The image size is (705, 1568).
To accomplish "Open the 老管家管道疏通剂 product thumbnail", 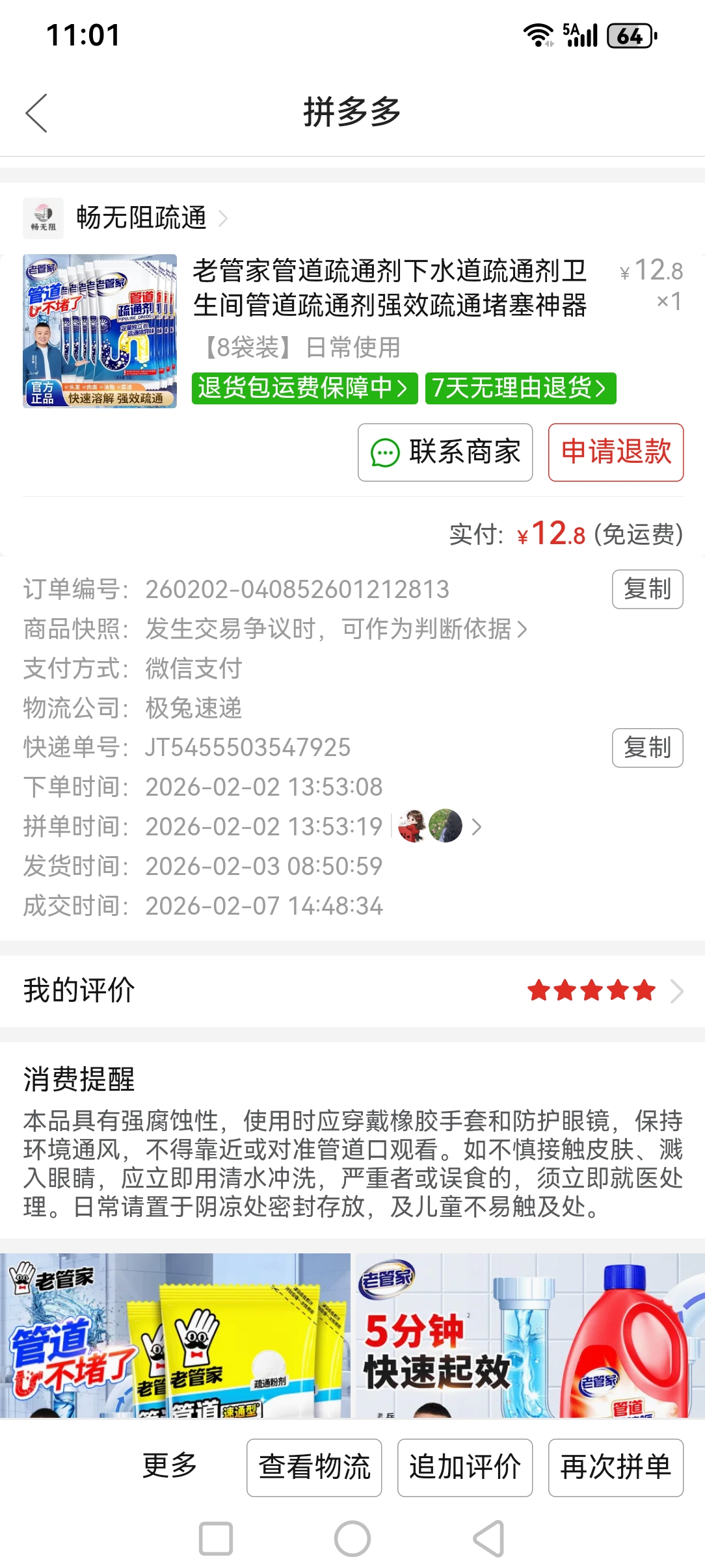I will click(x=100, y=331).
